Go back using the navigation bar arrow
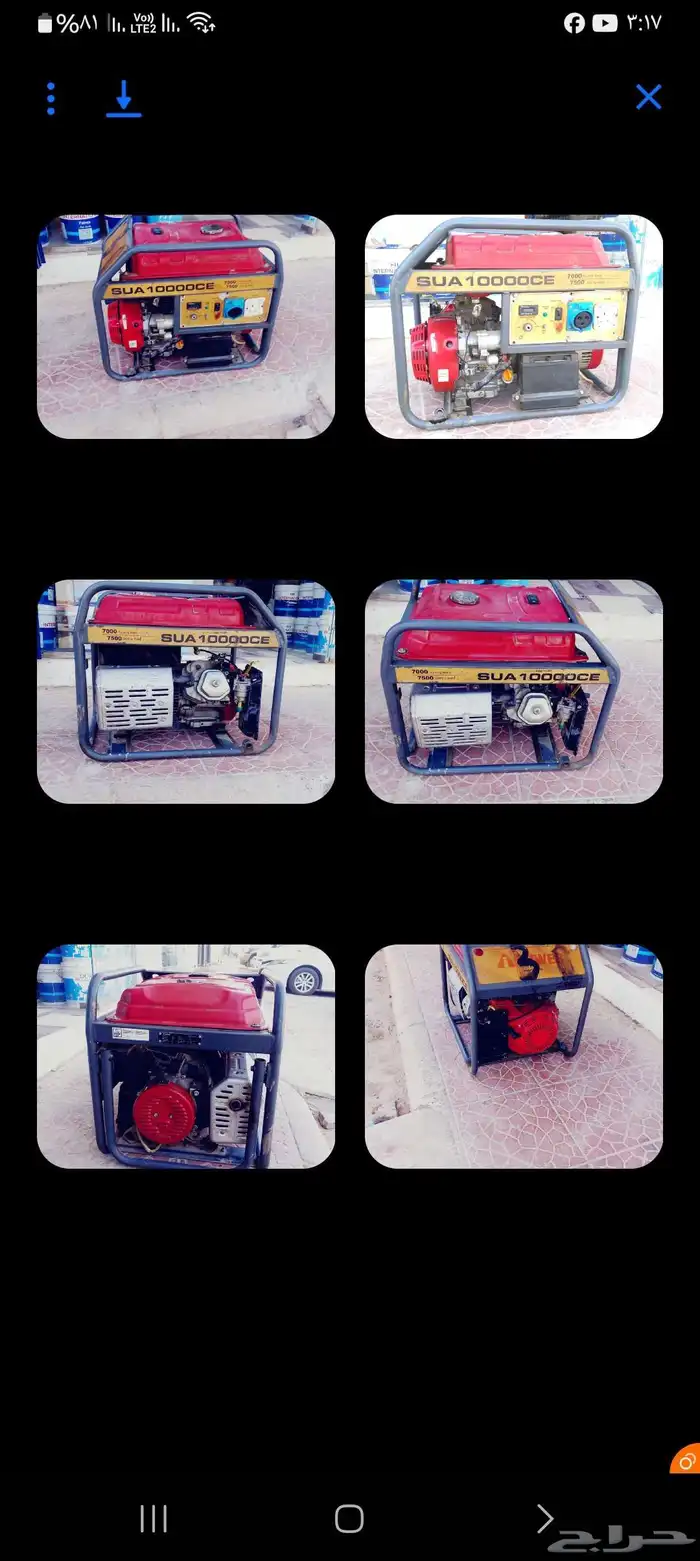Viewport: 700px width, 1561px height. click(544, 1518)
